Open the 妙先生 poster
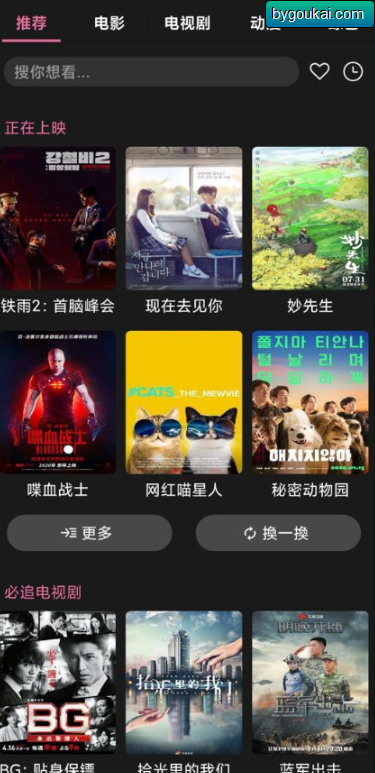The width and height of the screenshot is (375, 773). coord(310,218)
